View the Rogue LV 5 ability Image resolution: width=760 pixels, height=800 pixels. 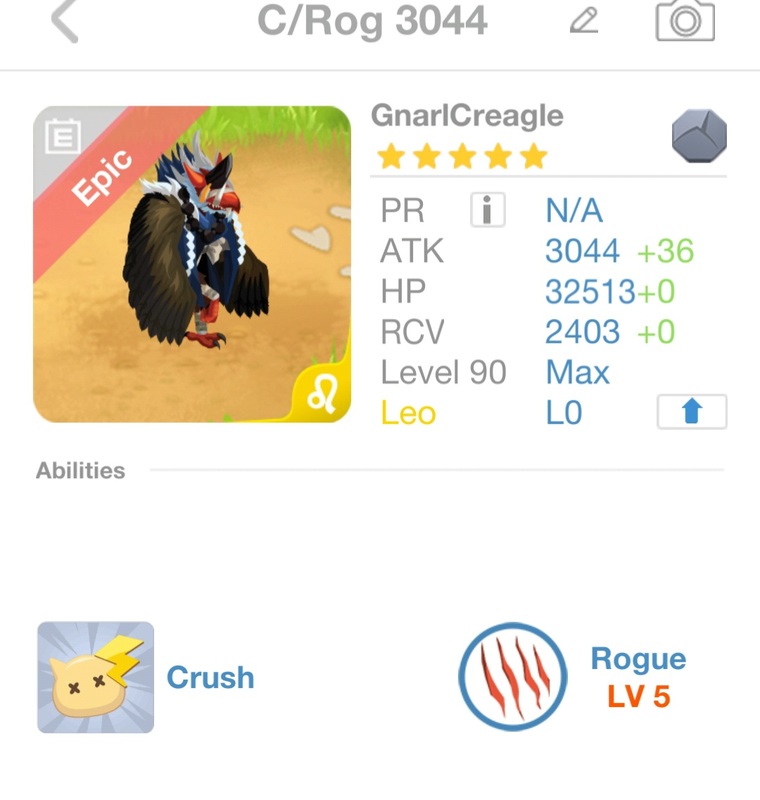[x=513, y=677]
